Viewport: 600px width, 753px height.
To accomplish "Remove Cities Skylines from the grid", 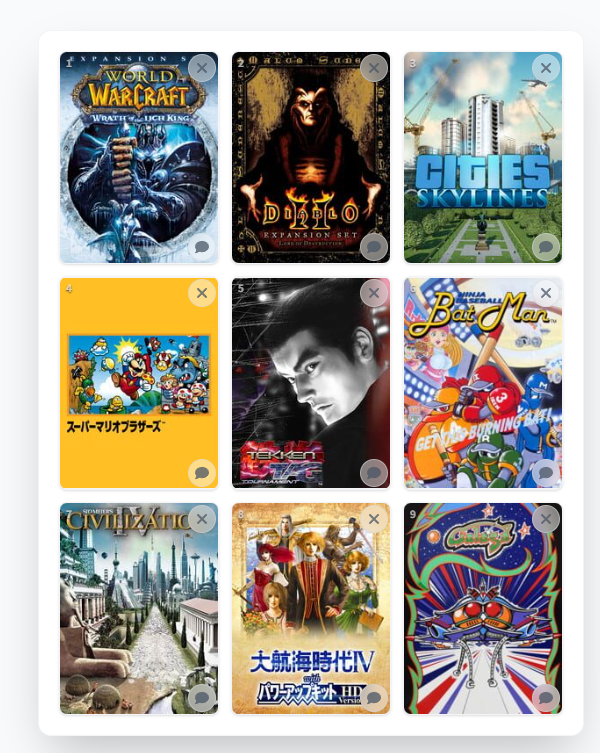I will pos(546,68).
